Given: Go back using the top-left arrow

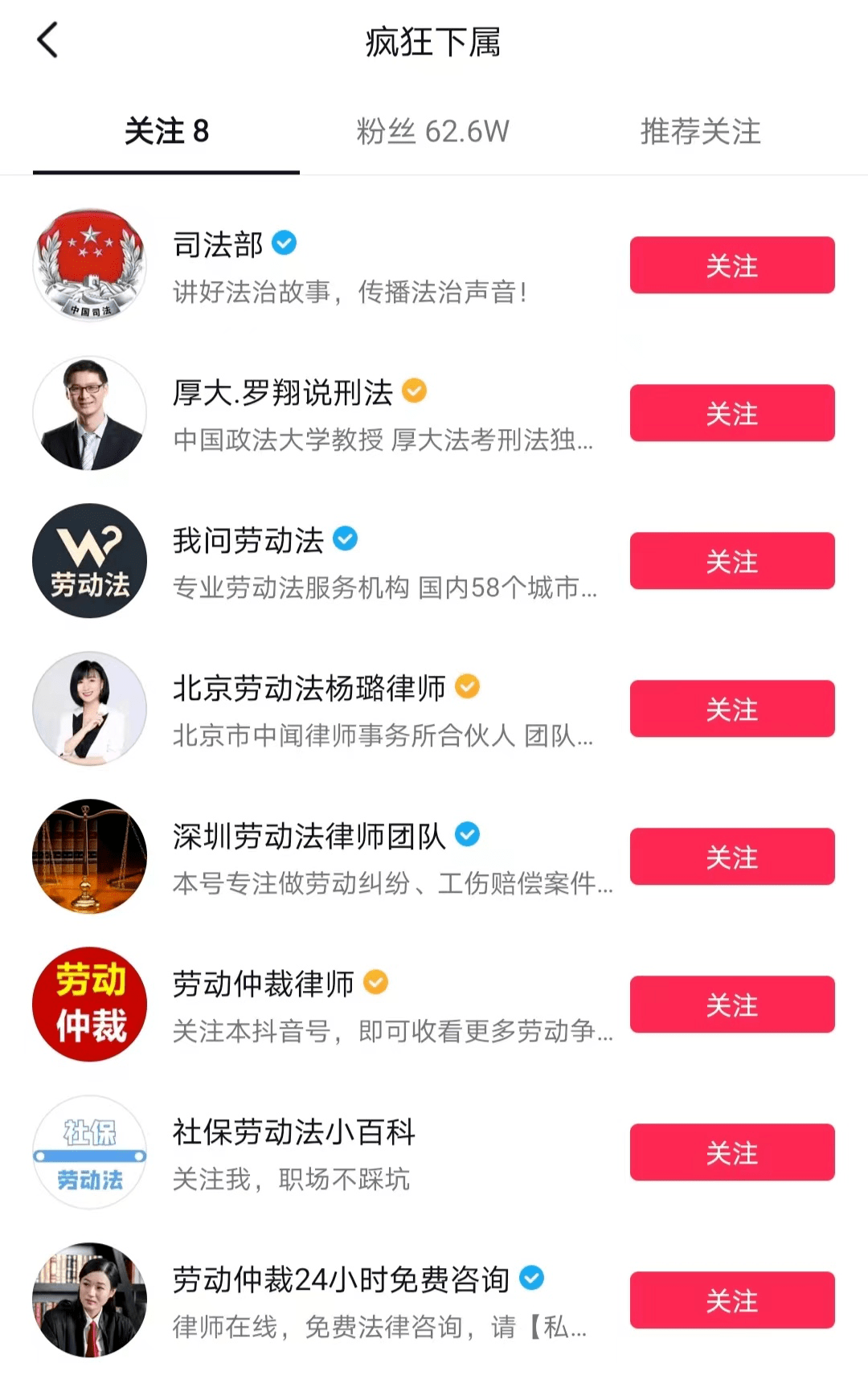Looking at the screenshot, I should click(x=48, y=40).
